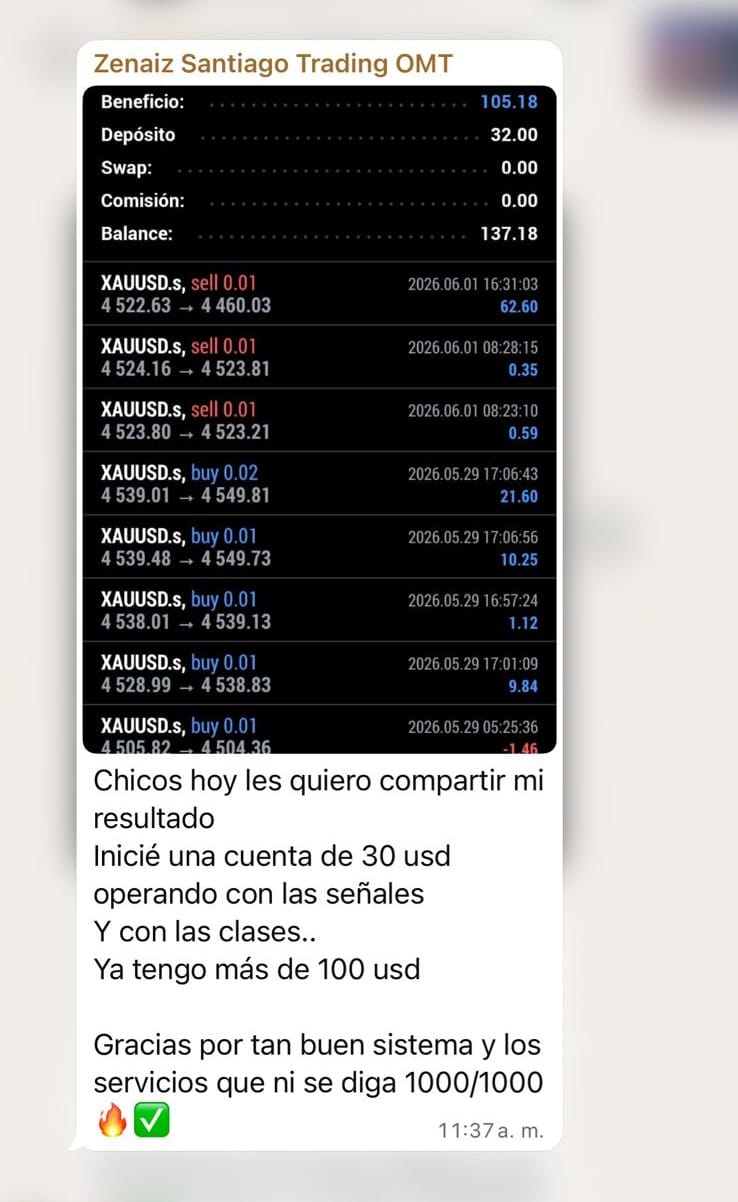The image size is (738, 1202).
Task: Open sender Zenaiz Santiago Trading OMT's profile
Action: 272,64
